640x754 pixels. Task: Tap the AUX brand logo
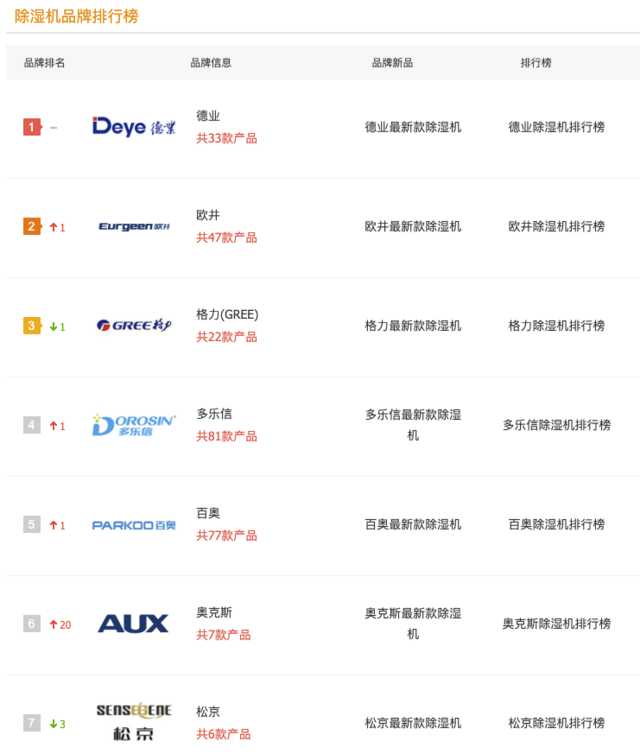133,623
